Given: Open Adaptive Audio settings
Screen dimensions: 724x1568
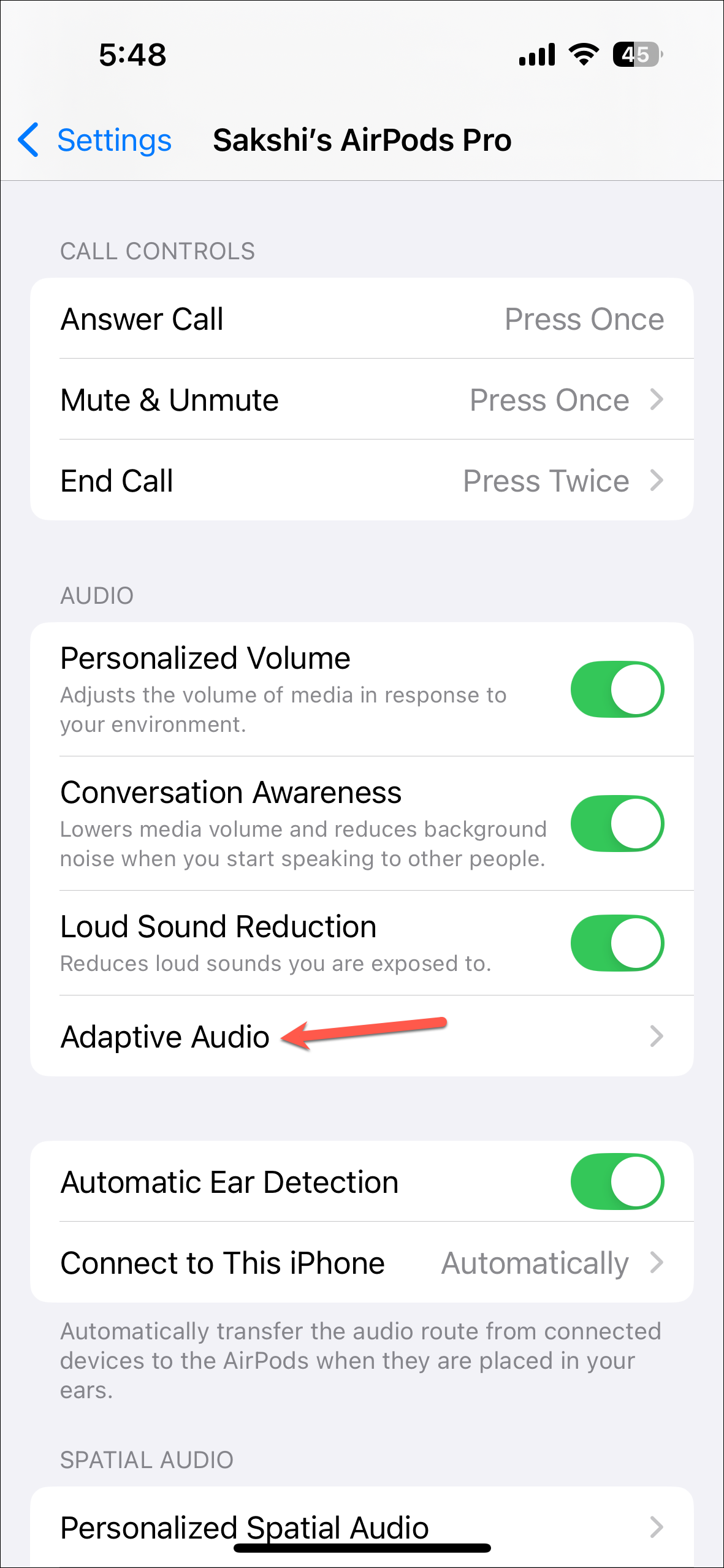Looking at the screenshot, I should 362,1037.
